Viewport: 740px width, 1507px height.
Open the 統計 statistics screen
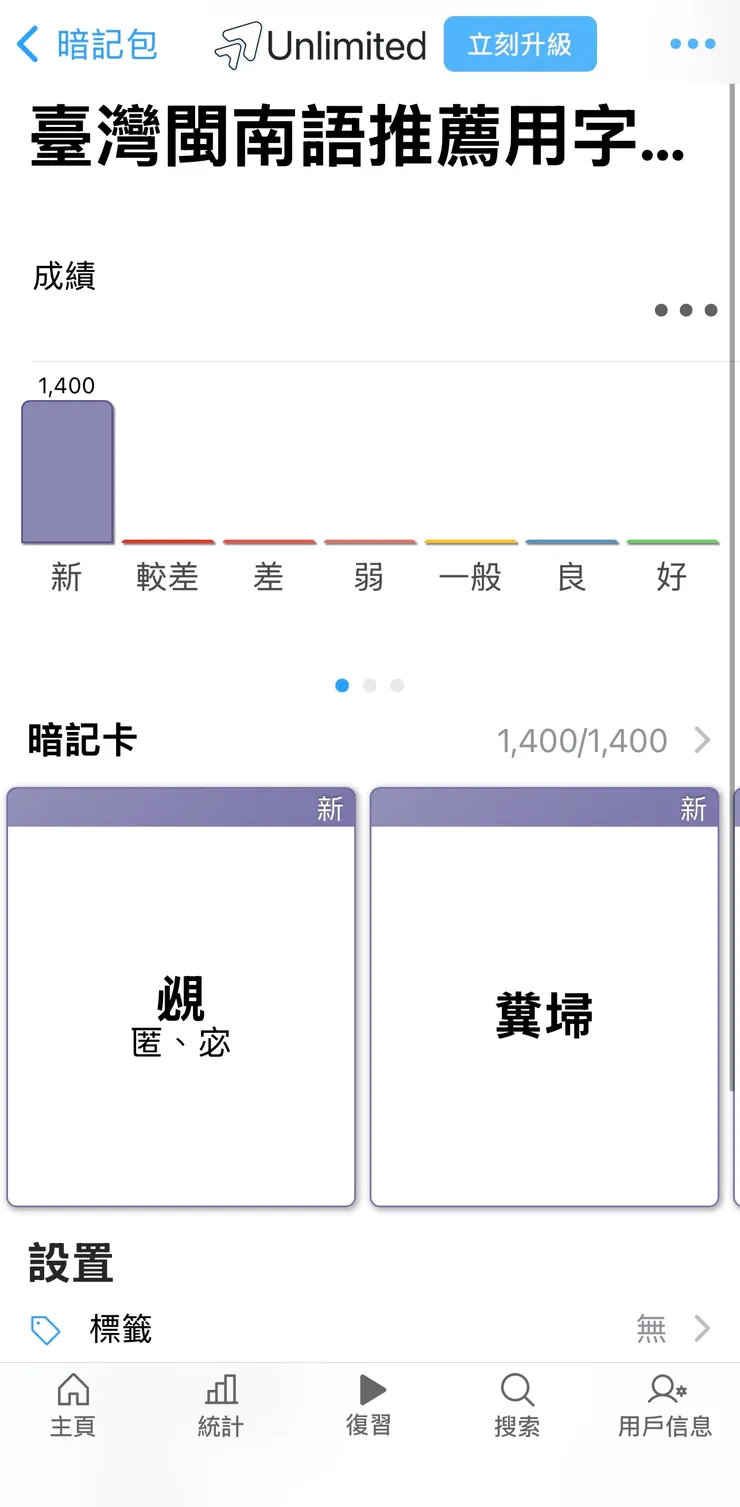click(219, 1405)
